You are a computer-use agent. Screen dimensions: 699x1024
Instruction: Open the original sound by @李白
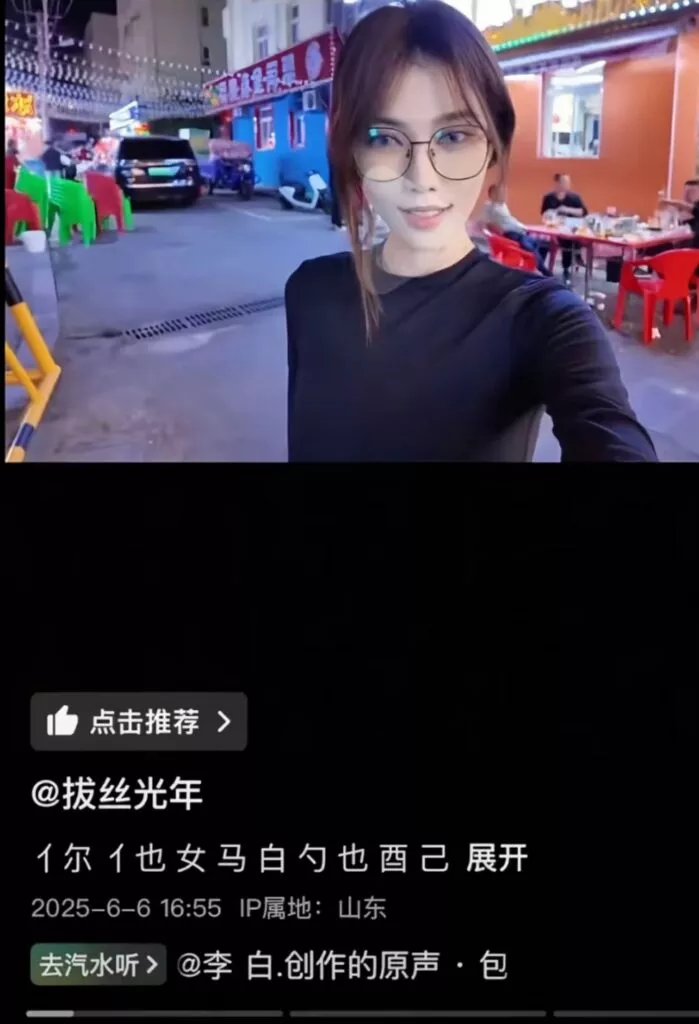340,965
